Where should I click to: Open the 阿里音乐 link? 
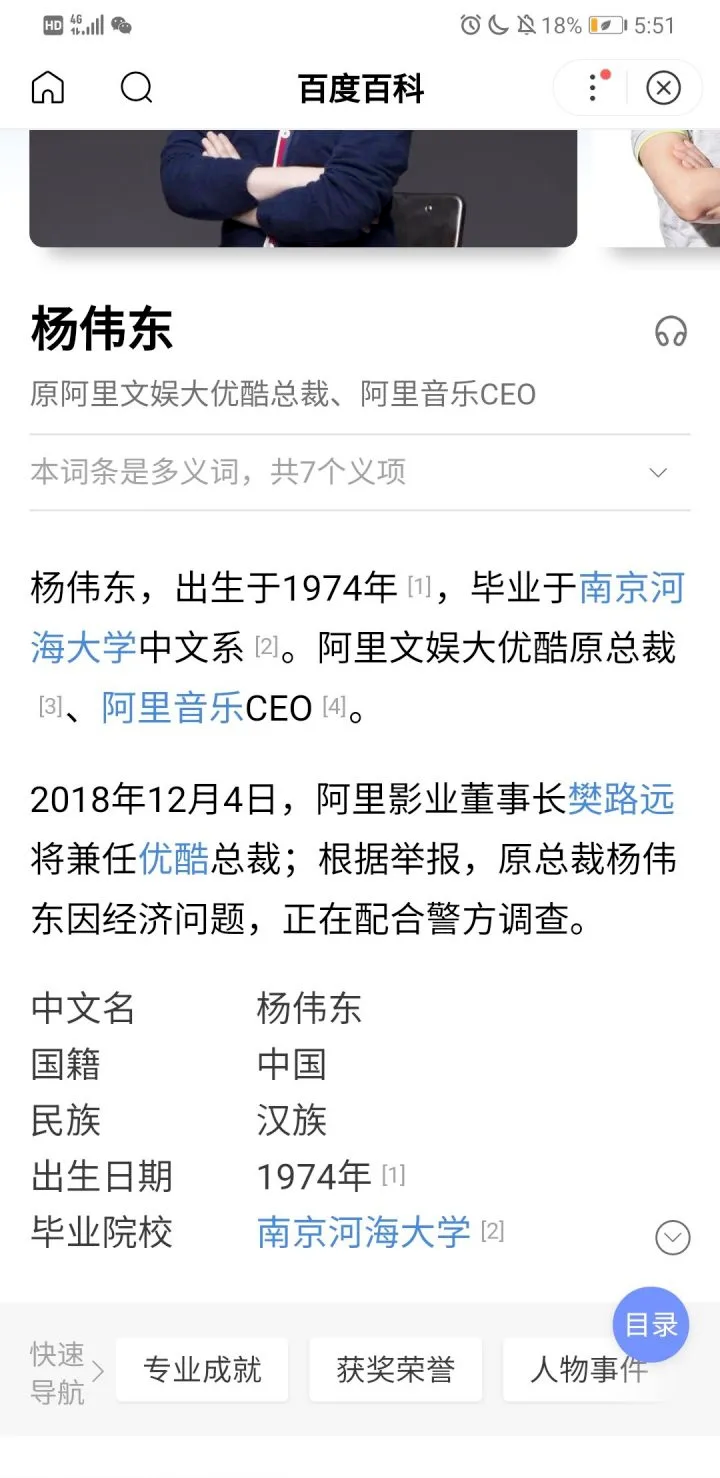point(173,707)
